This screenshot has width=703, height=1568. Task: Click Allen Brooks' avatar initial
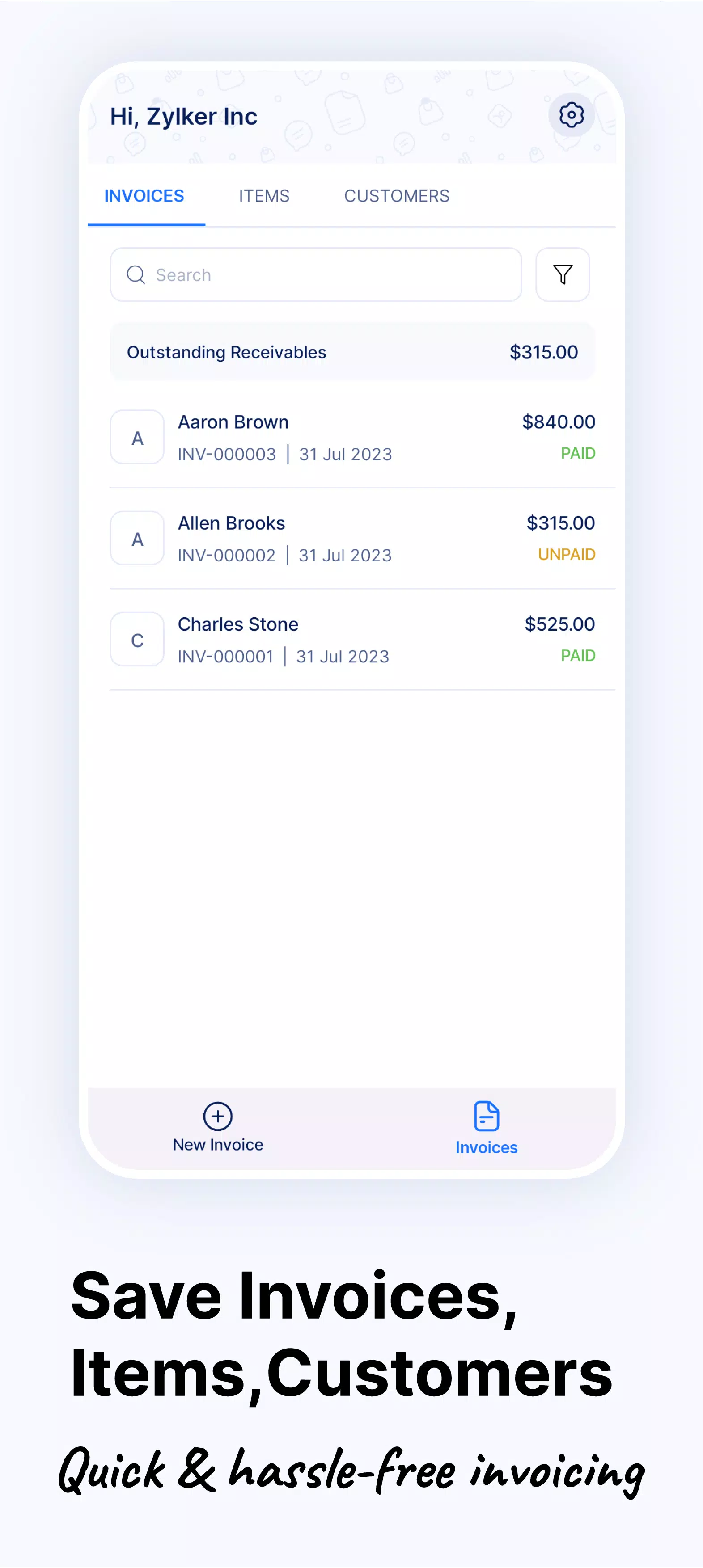[x=136, y=538]
